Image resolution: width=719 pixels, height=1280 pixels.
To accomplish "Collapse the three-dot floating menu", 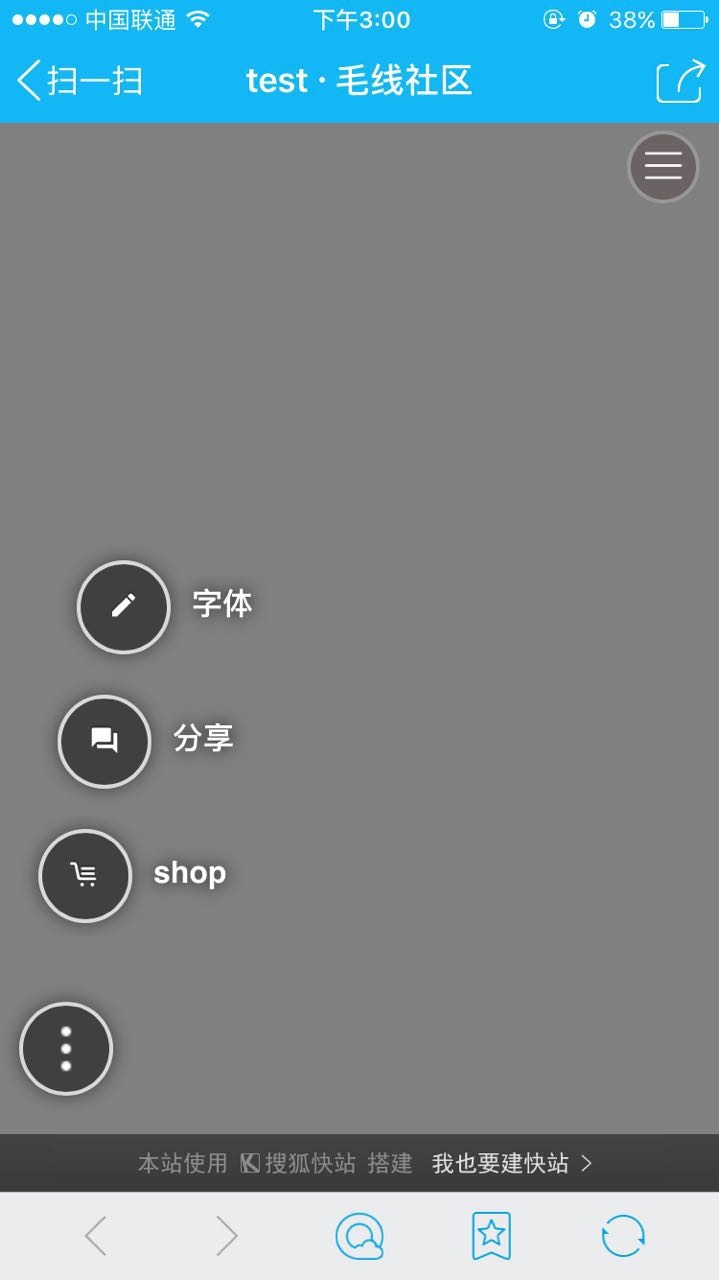I will pos(66,1048).
